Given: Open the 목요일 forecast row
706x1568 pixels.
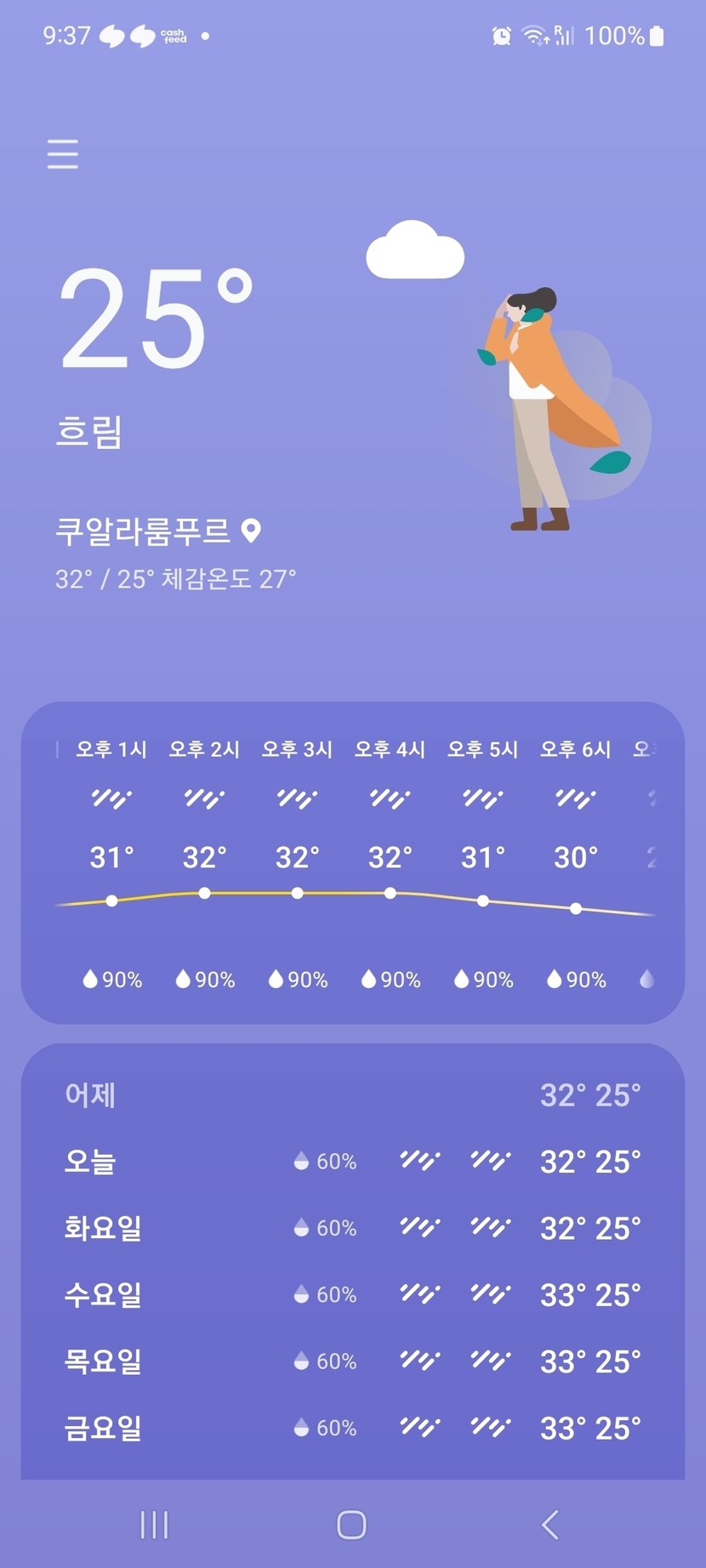Looking at the screenshot, I should tap(352, 1361).
